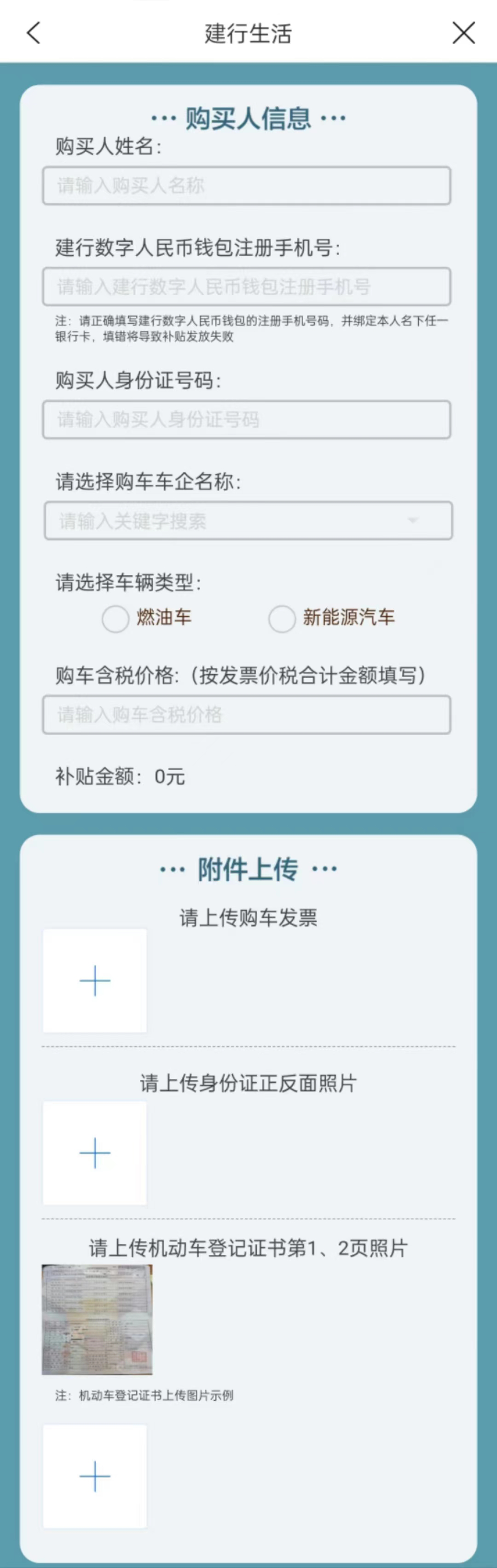Select the 购买人身份证号码 field
This screenshot has height=1568, width=497.
point(246,419)
